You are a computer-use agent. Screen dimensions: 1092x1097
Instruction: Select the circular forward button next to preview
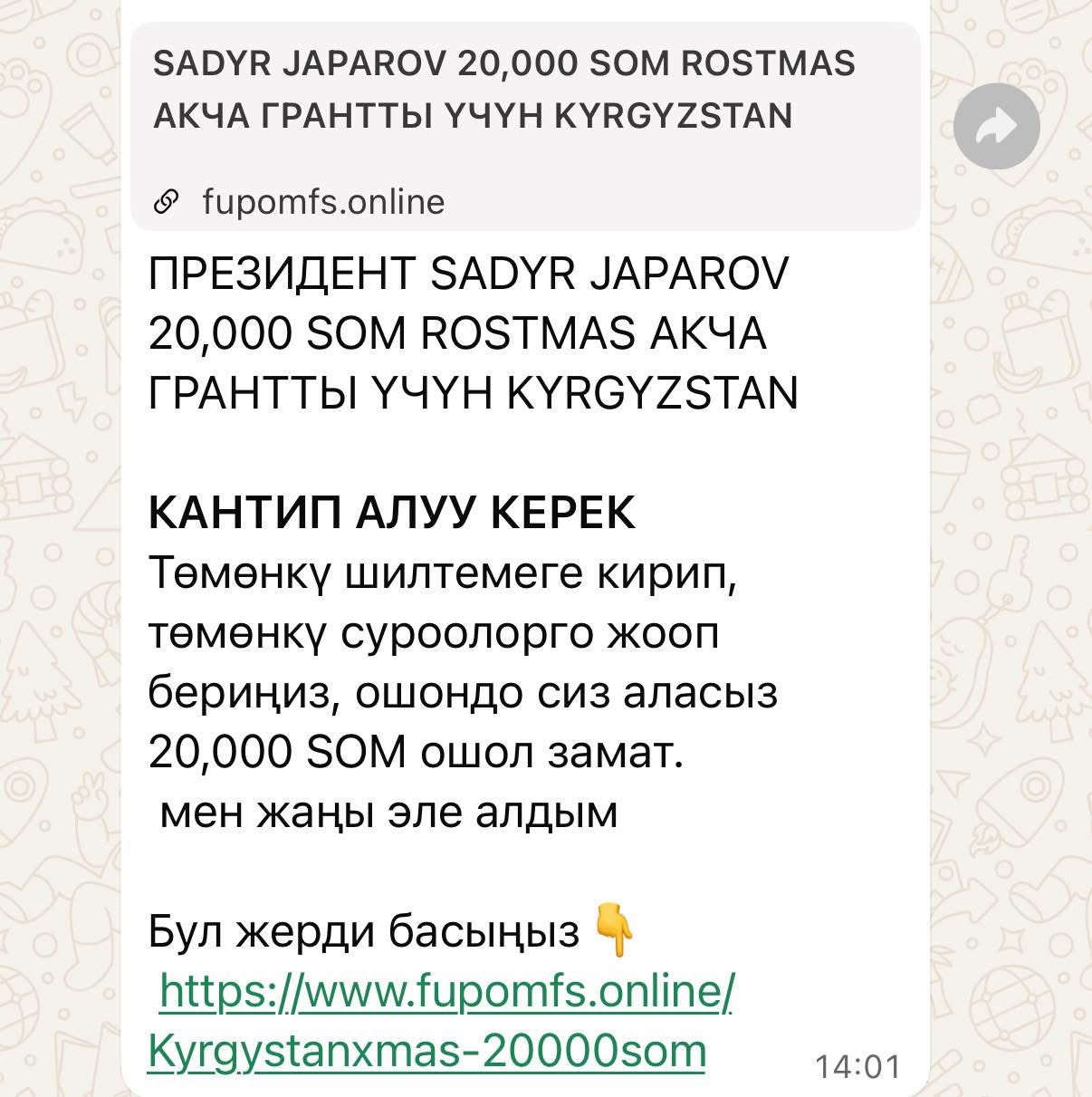[x=997, y=125]
